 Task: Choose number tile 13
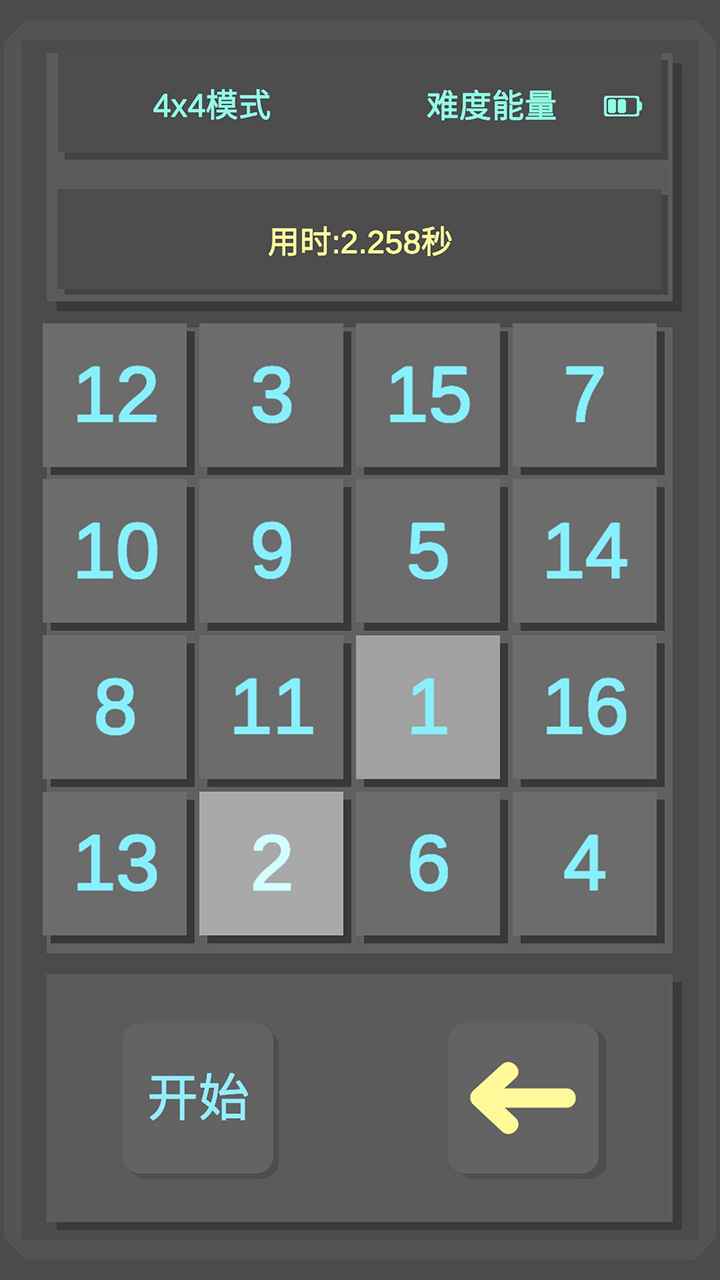115,863
